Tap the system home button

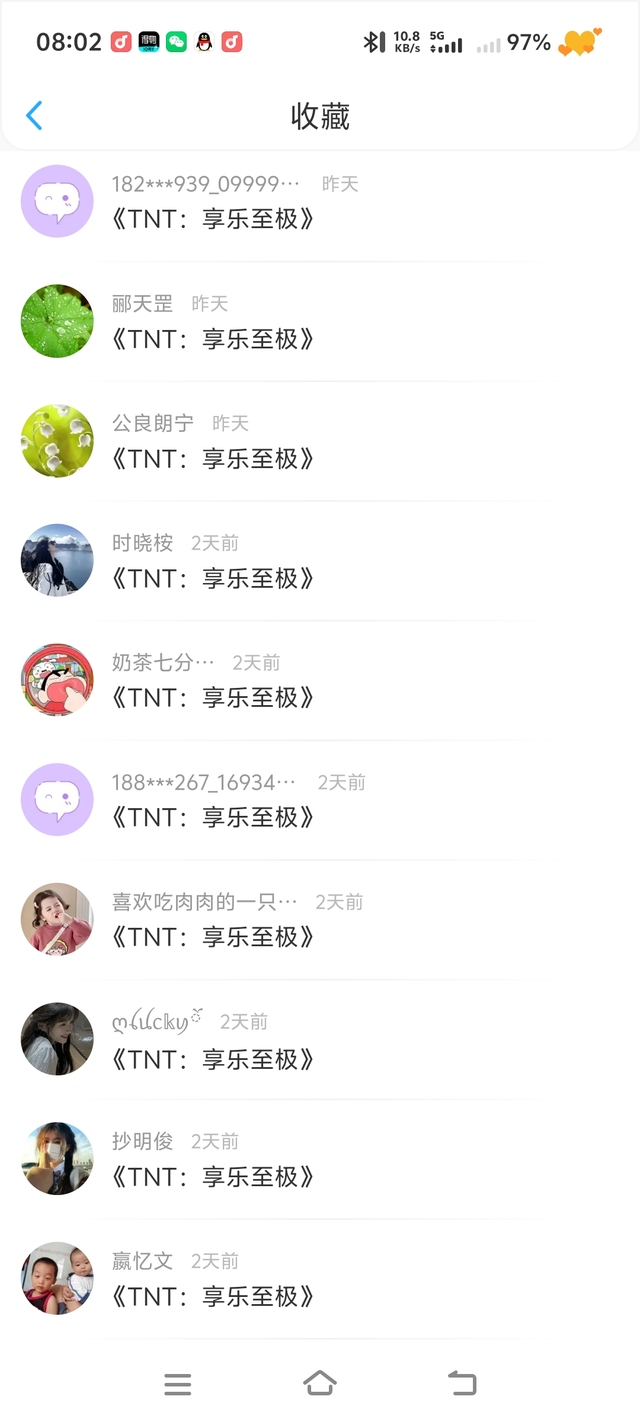319,1384
